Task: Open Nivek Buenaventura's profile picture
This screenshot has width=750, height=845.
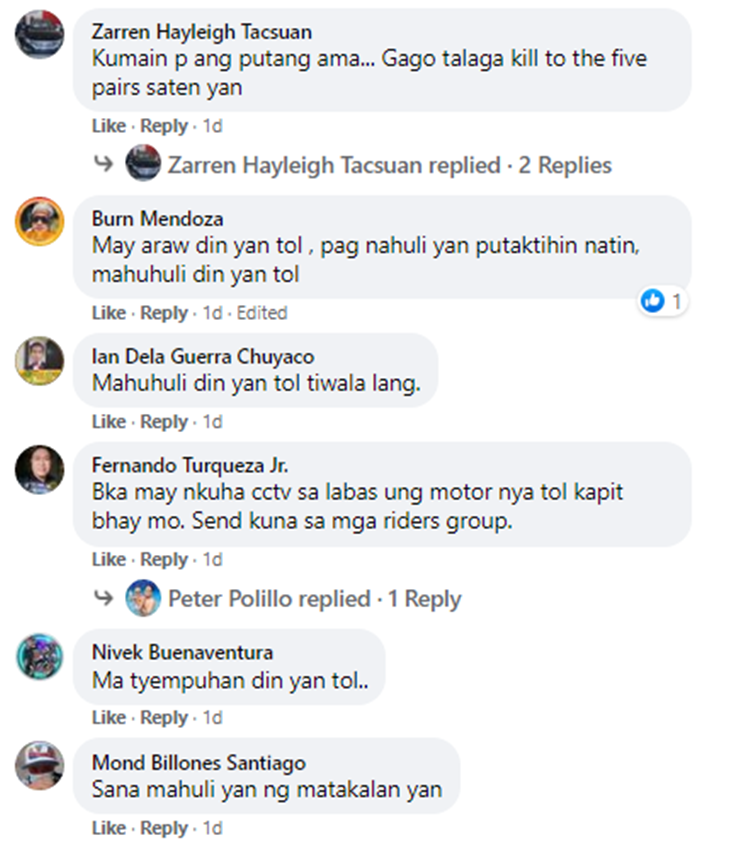Action: tap(40, 657)
